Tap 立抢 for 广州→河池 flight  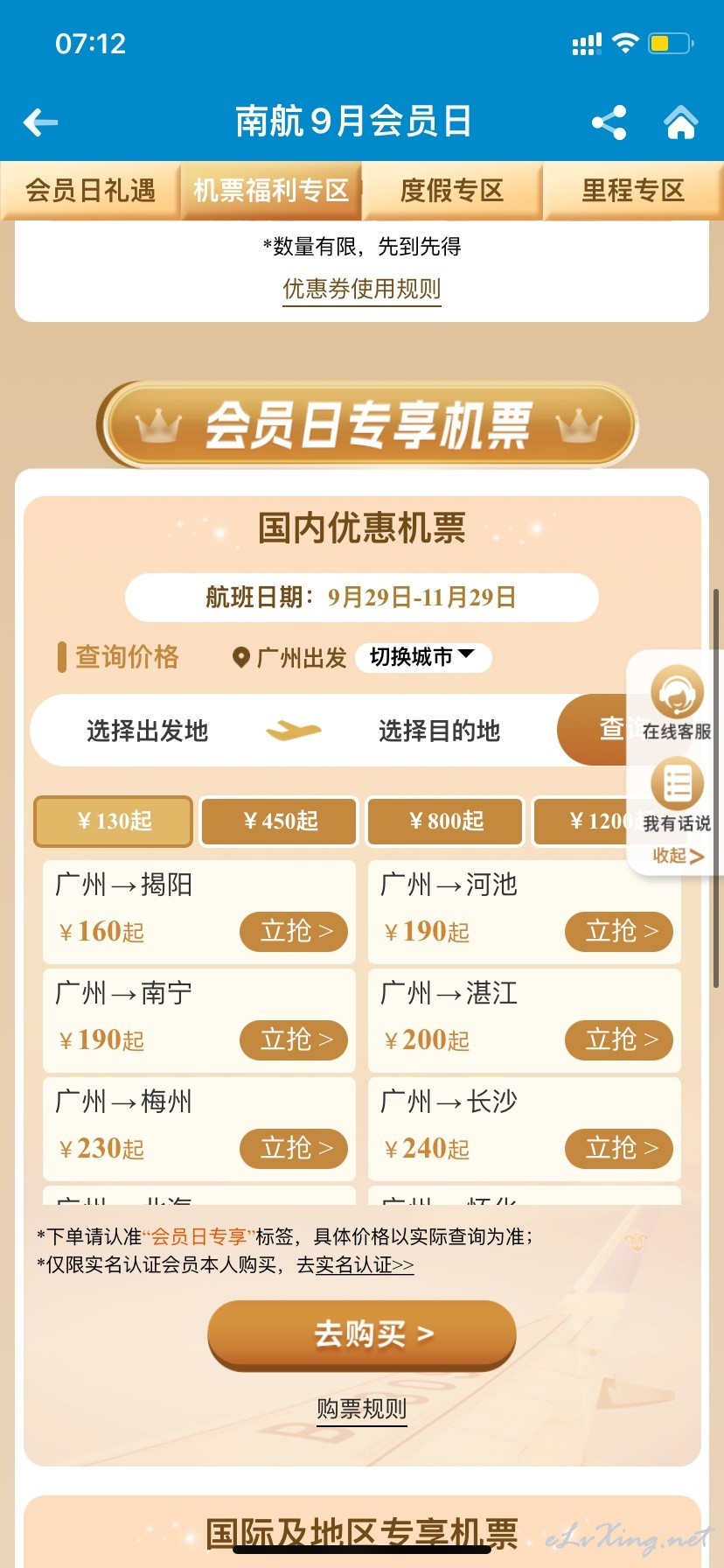pyautogui.click(x=619, y=931)
